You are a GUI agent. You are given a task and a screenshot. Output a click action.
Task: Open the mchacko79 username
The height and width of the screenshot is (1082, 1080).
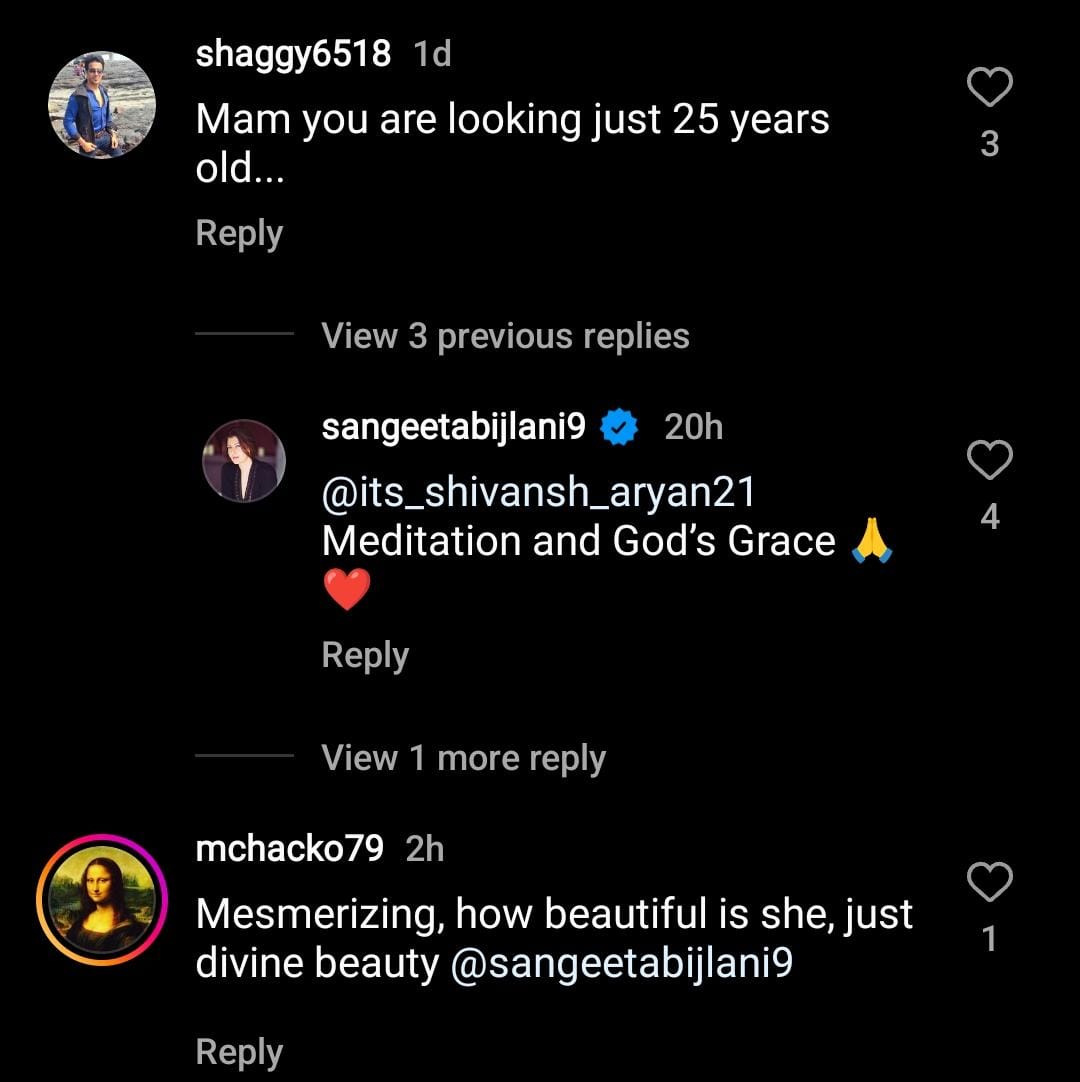click(x=290, y=849)
